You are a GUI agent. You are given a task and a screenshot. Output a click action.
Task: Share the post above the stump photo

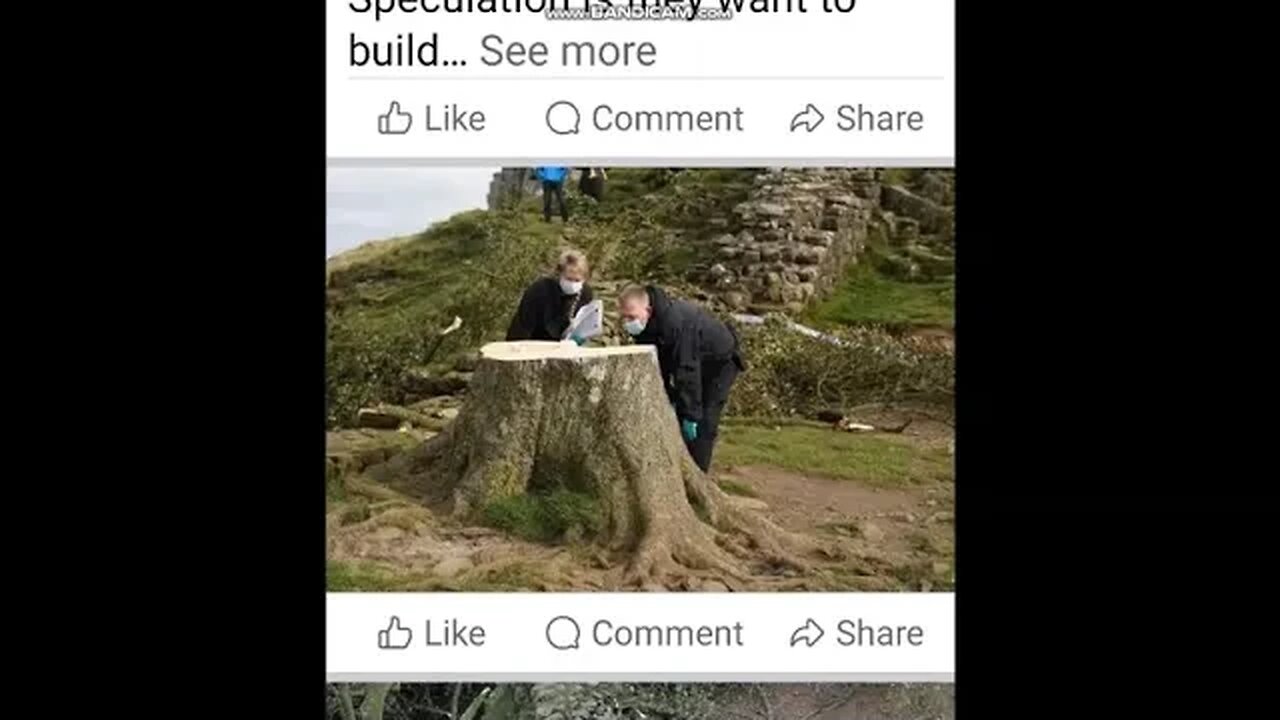[x=857, y=119]
